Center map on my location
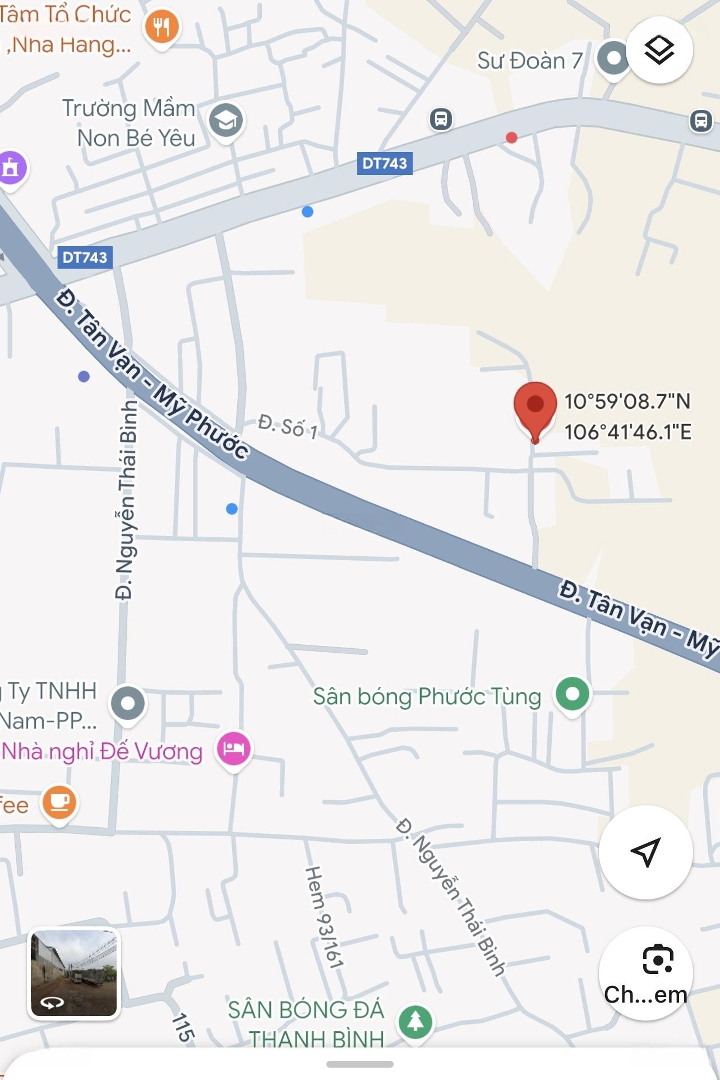 (x=646, y=852)
